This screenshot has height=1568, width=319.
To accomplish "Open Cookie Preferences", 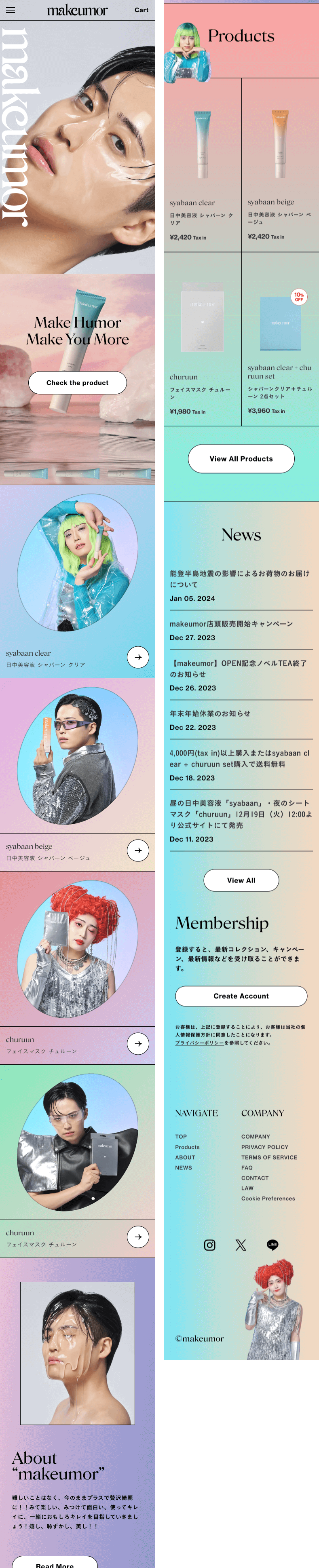I will (268, 1199).
